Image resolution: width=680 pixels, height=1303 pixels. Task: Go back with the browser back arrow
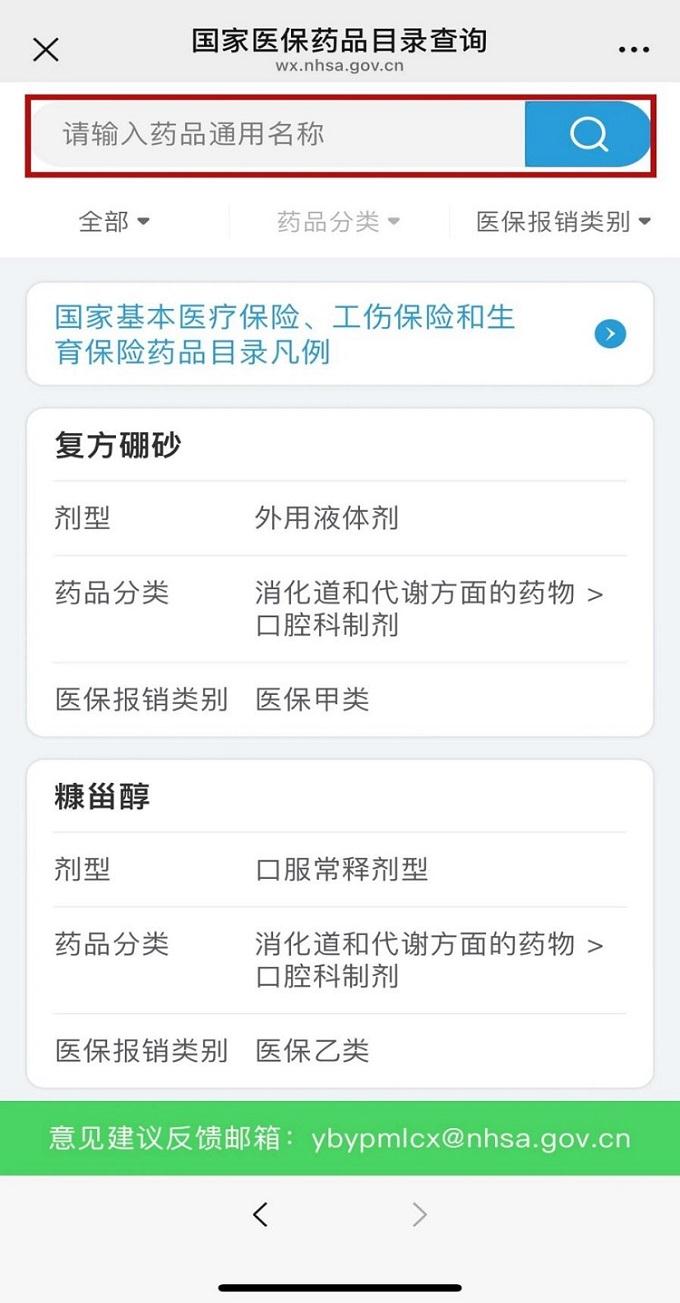pyautogui.click(x=261, y=1214)
